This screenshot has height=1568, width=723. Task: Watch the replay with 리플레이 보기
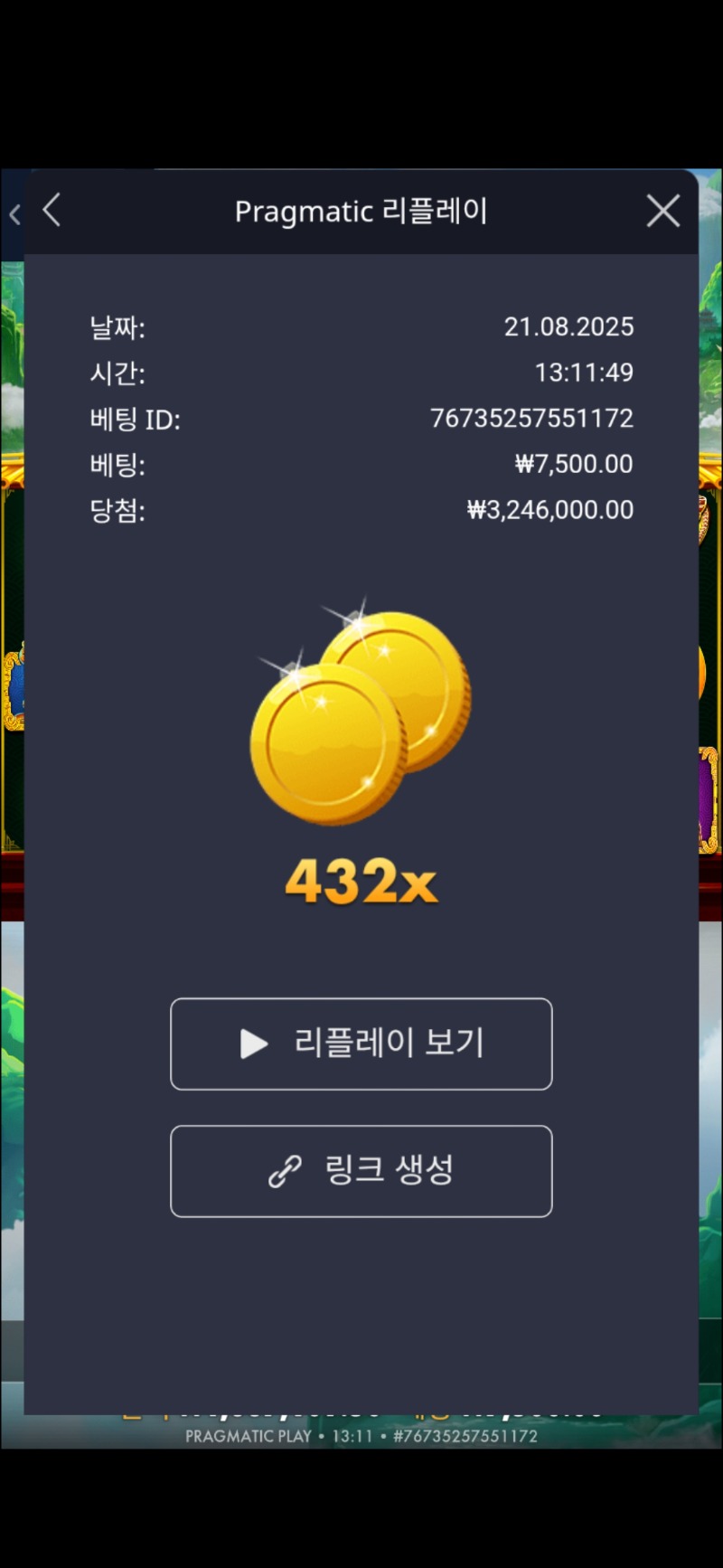tap(361, 1044)
